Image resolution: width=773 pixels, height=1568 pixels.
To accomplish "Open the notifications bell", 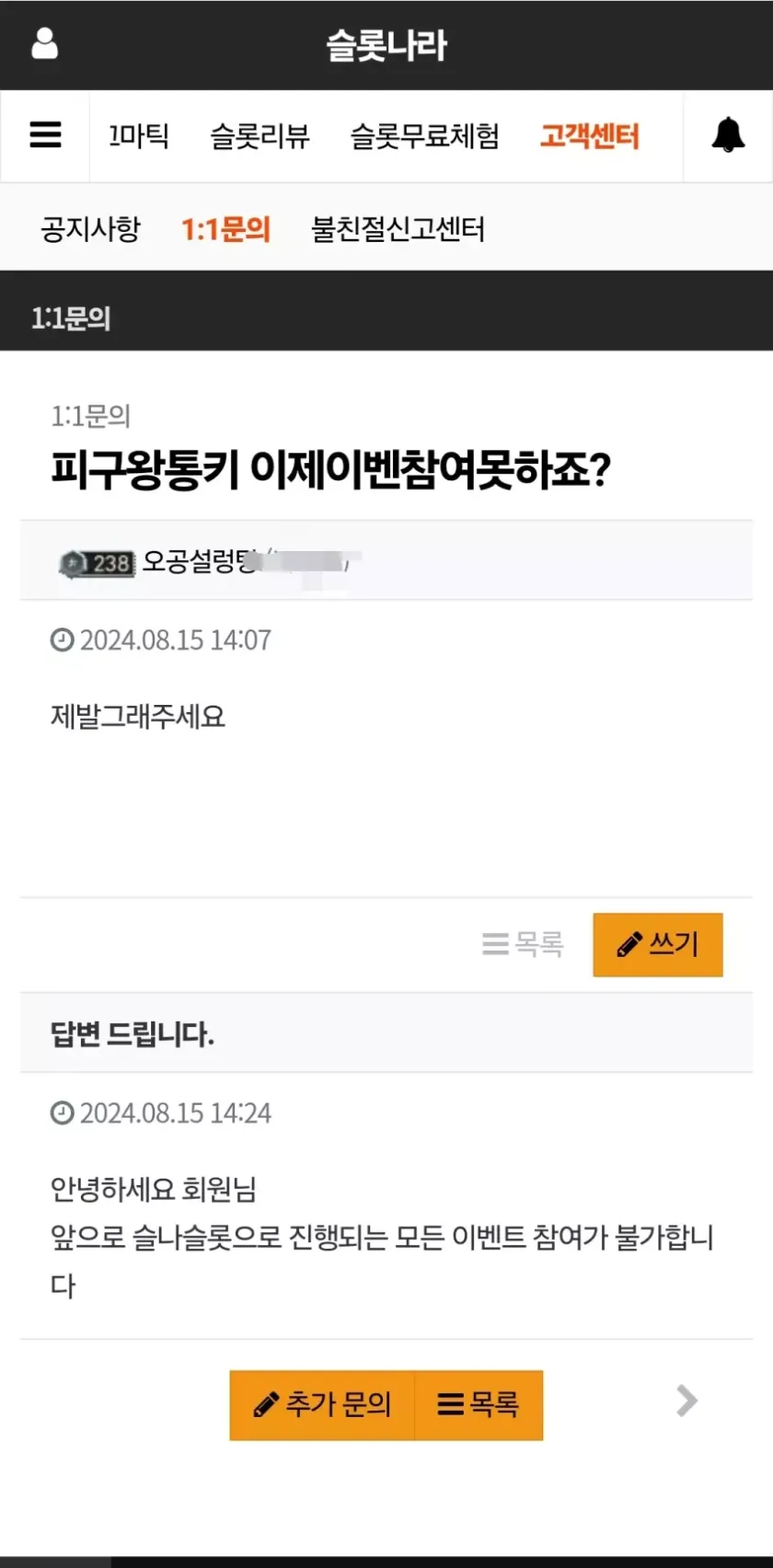I will point(728,135).
